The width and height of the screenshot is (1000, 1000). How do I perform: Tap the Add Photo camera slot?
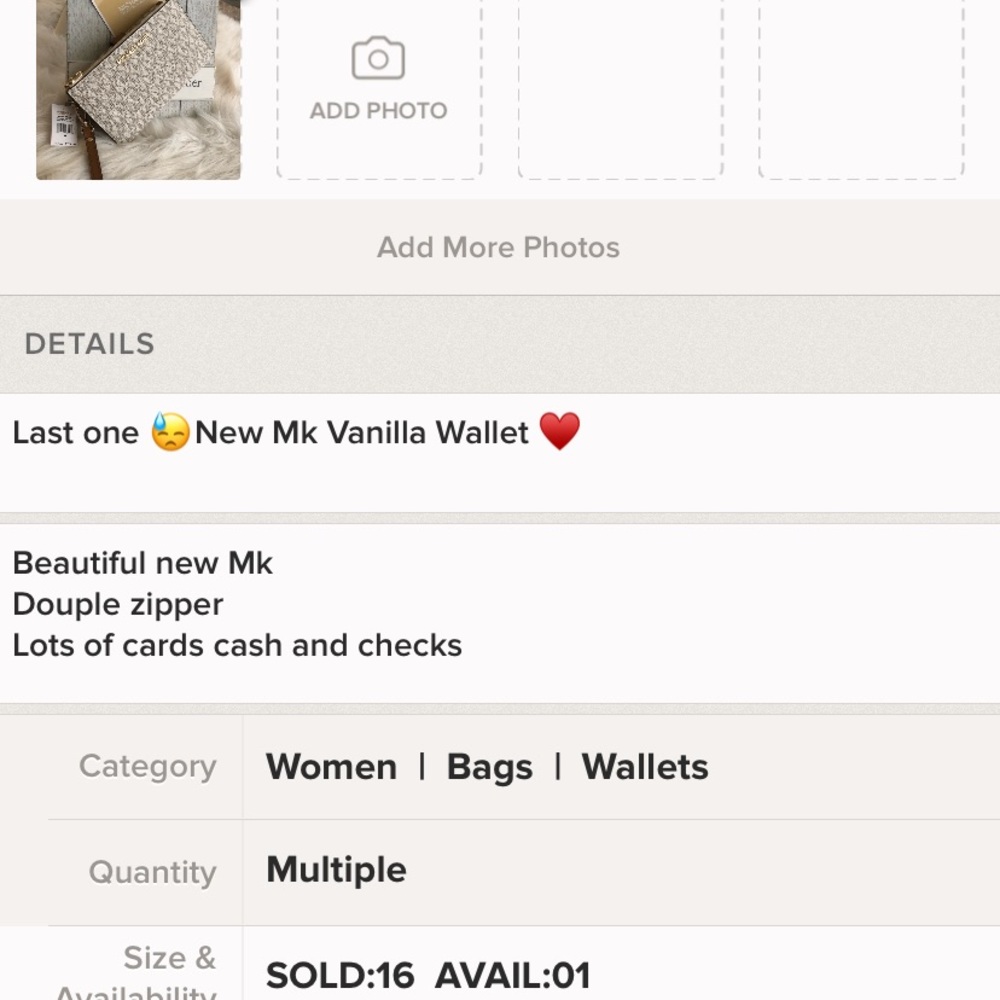(x=379, y=85)
